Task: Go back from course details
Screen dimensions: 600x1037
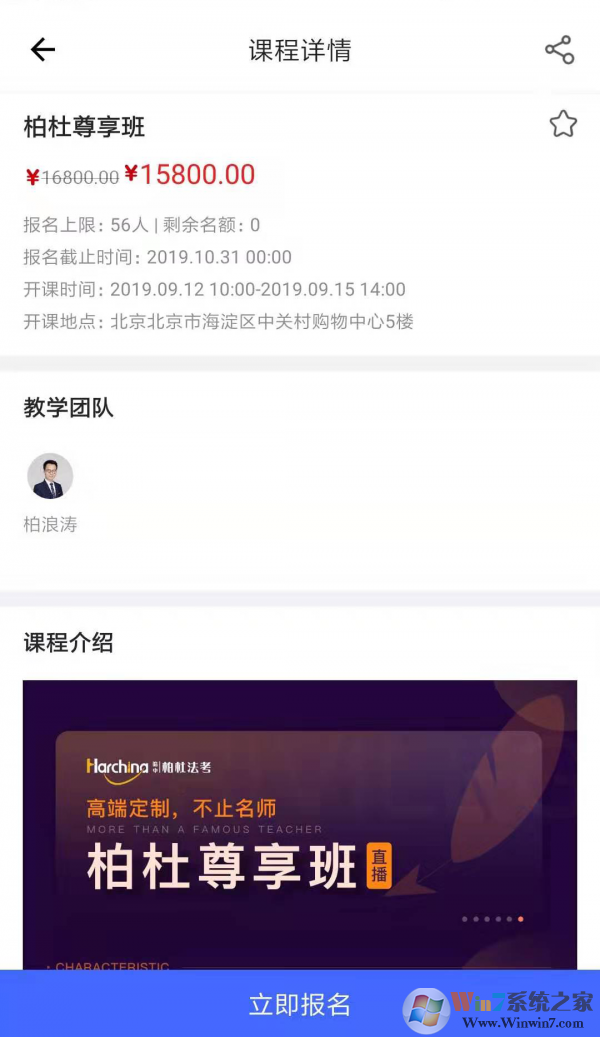Action: [42, 49]
